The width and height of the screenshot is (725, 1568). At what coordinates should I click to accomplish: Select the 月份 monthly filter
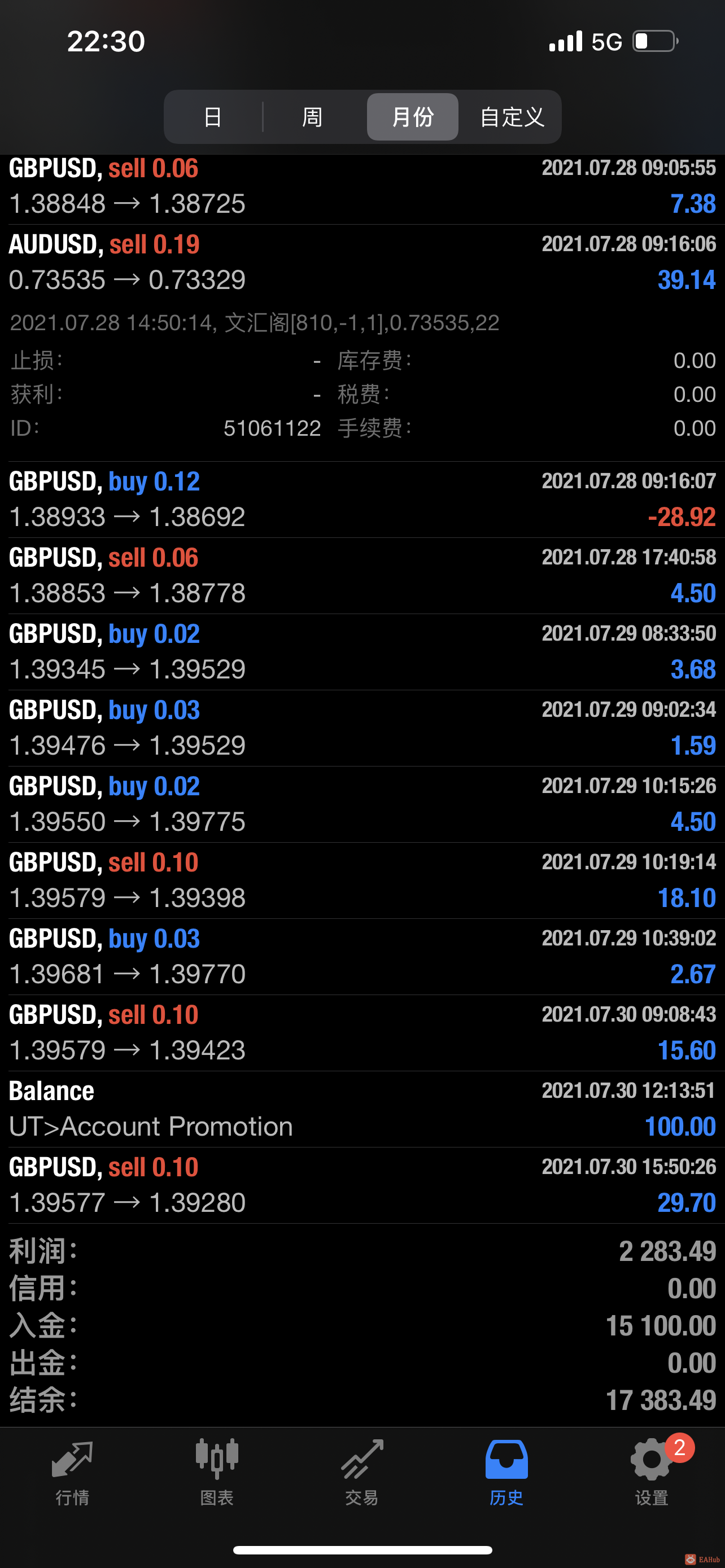412,117
